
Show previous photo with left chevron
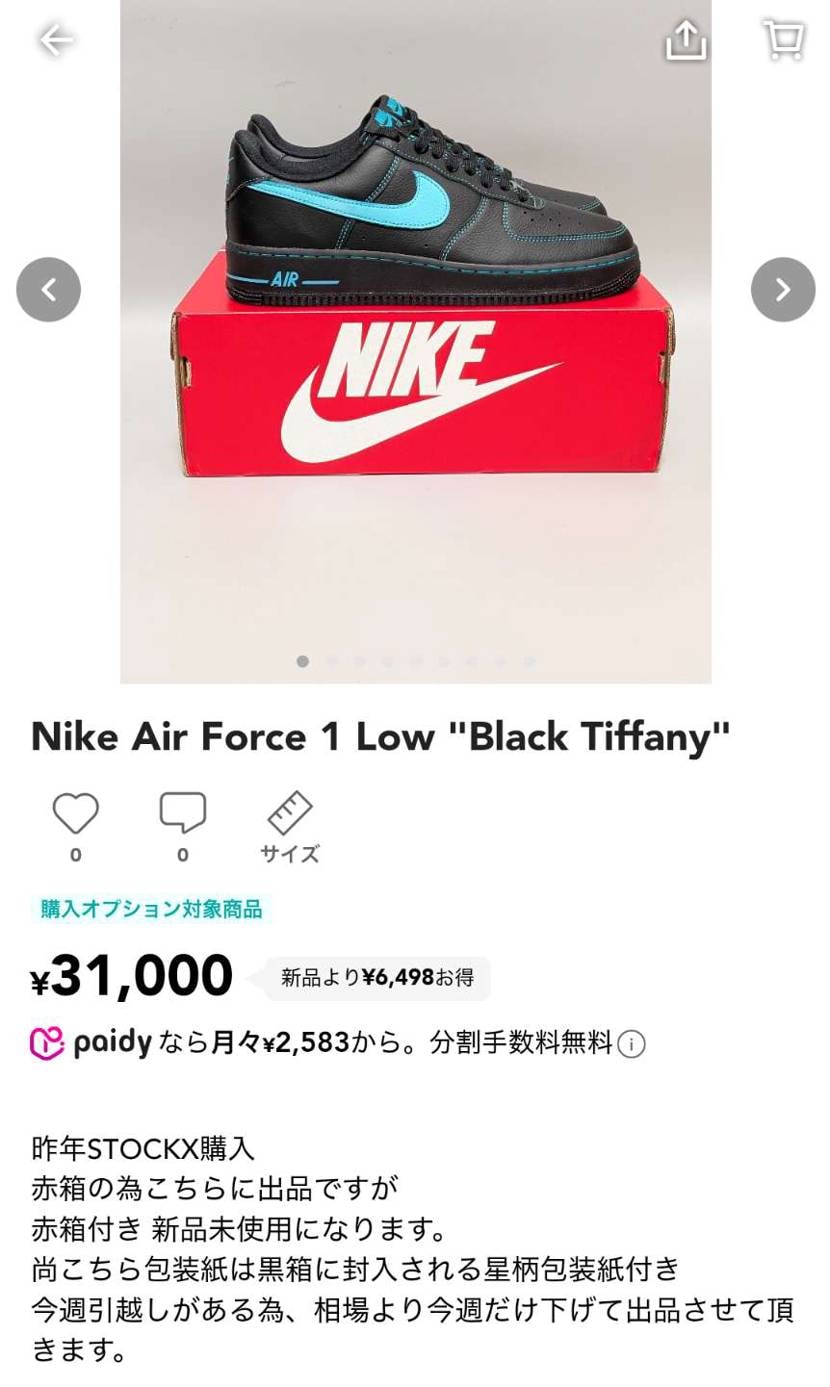[x=47, y=288]
